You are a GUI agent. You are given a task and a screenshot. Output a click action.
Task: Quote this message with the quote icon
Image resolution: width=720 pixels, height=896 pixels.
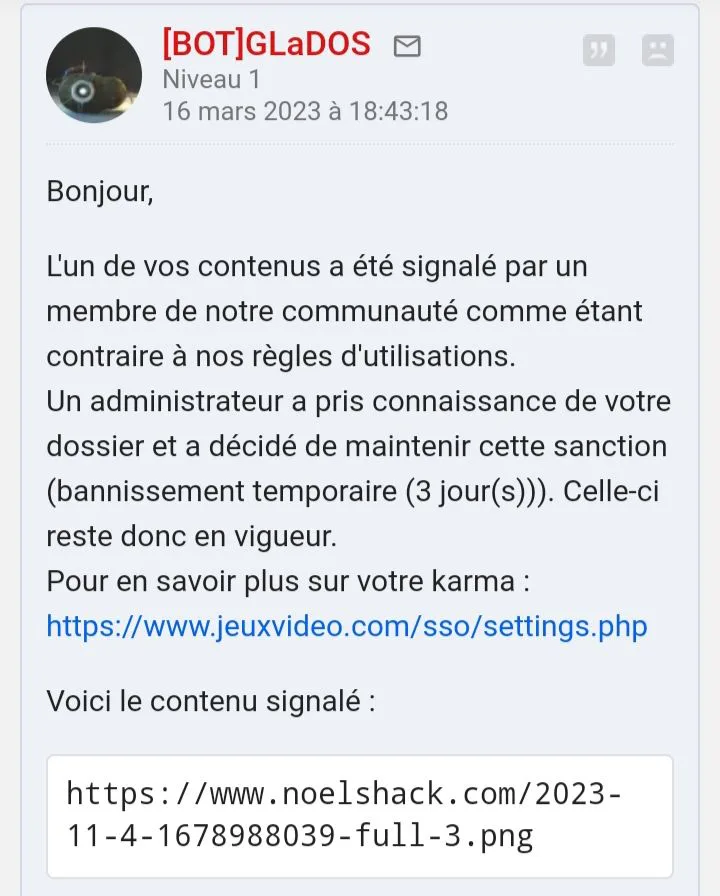click(x=599, y=50)
